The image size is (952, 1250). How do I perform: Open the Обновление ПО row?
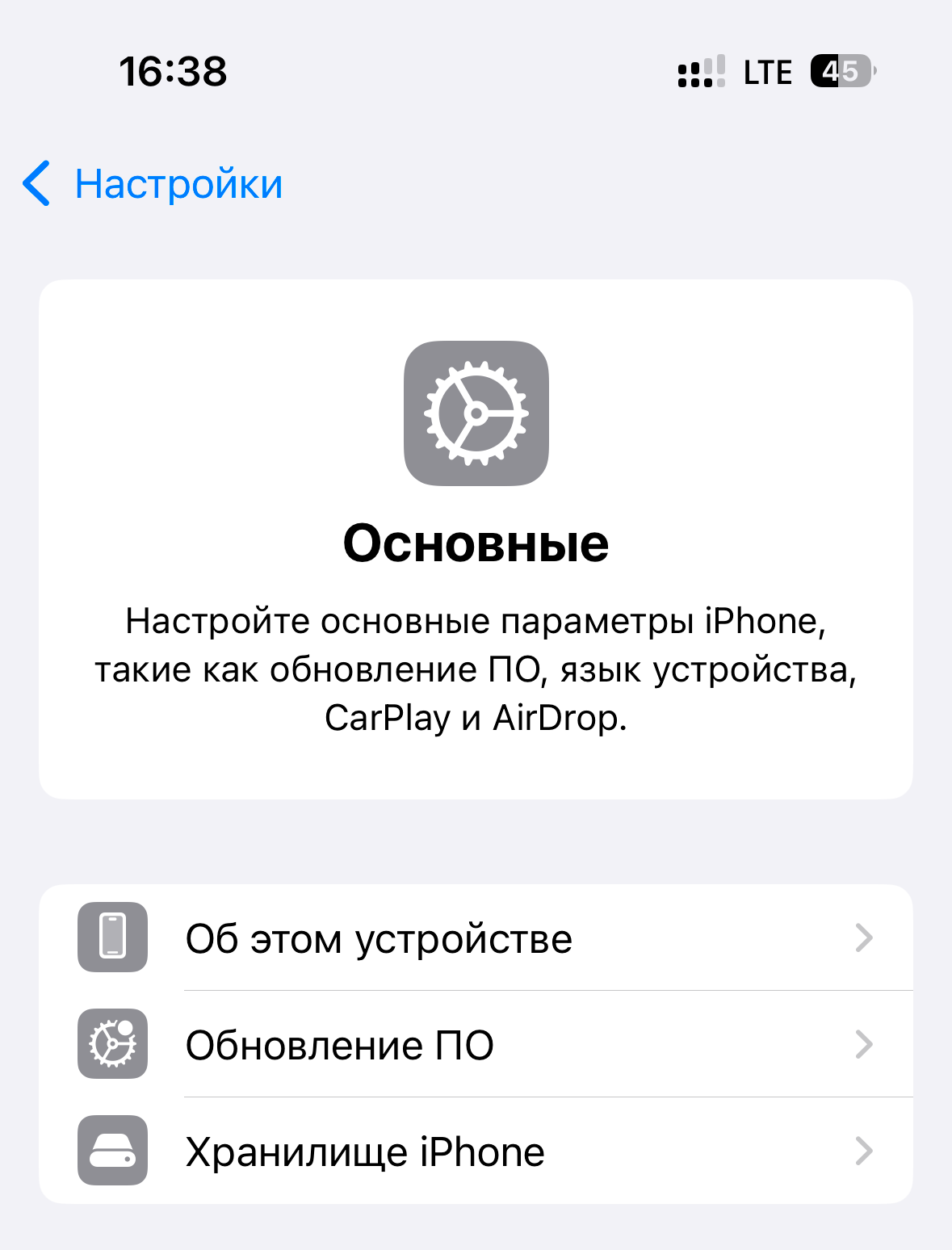click(339, 1045)
